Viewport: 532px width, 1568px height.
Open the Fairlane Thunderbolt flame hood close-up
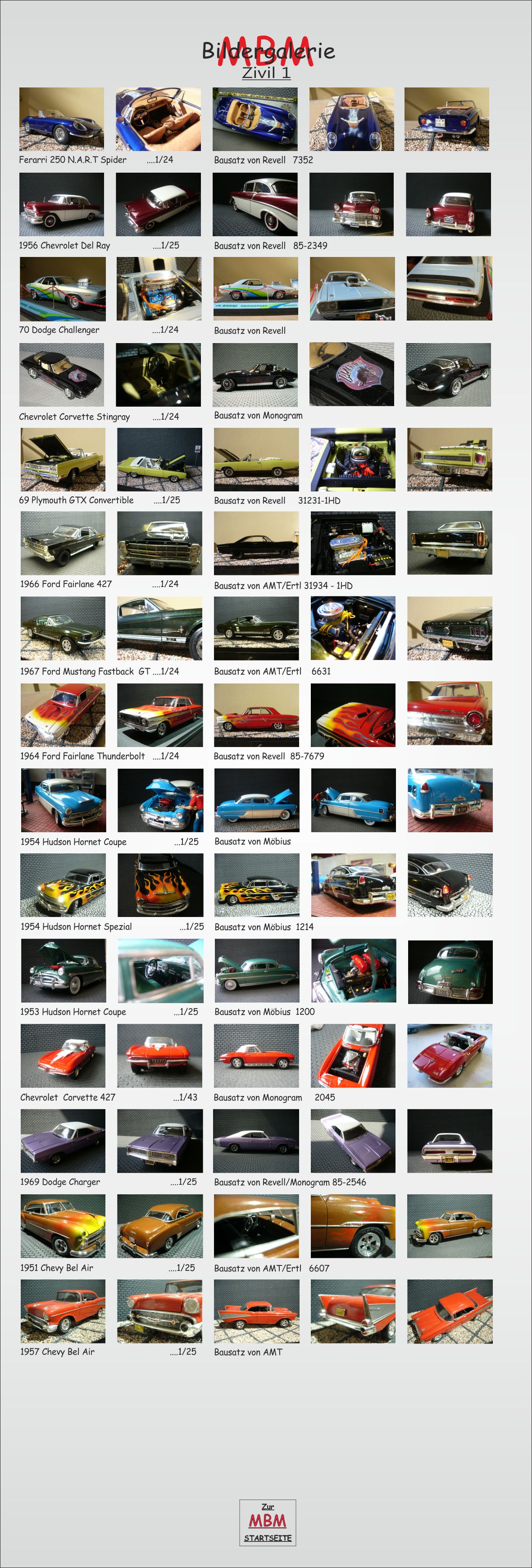(353, 715)
